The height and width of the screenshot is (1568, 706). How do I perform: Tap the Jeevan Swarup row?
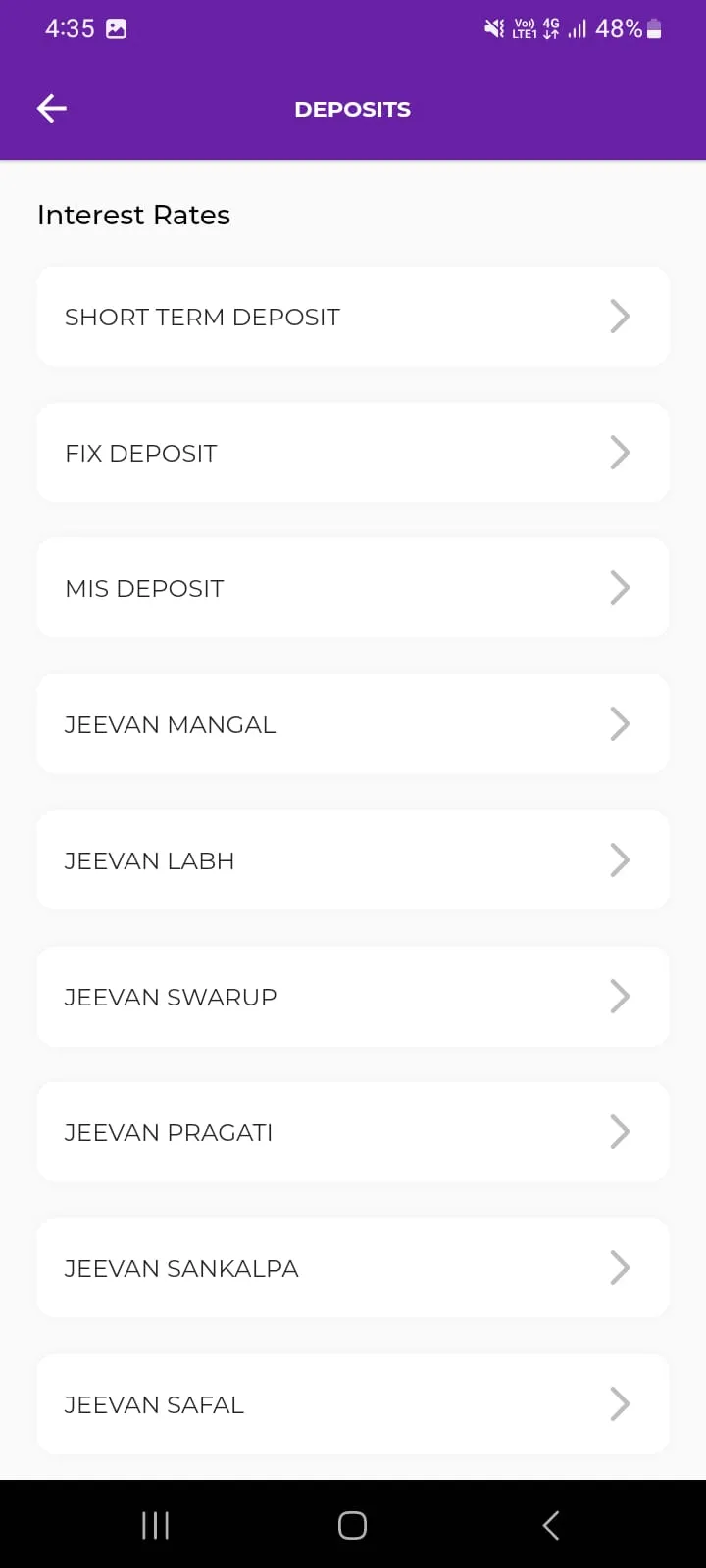[353, 997]
